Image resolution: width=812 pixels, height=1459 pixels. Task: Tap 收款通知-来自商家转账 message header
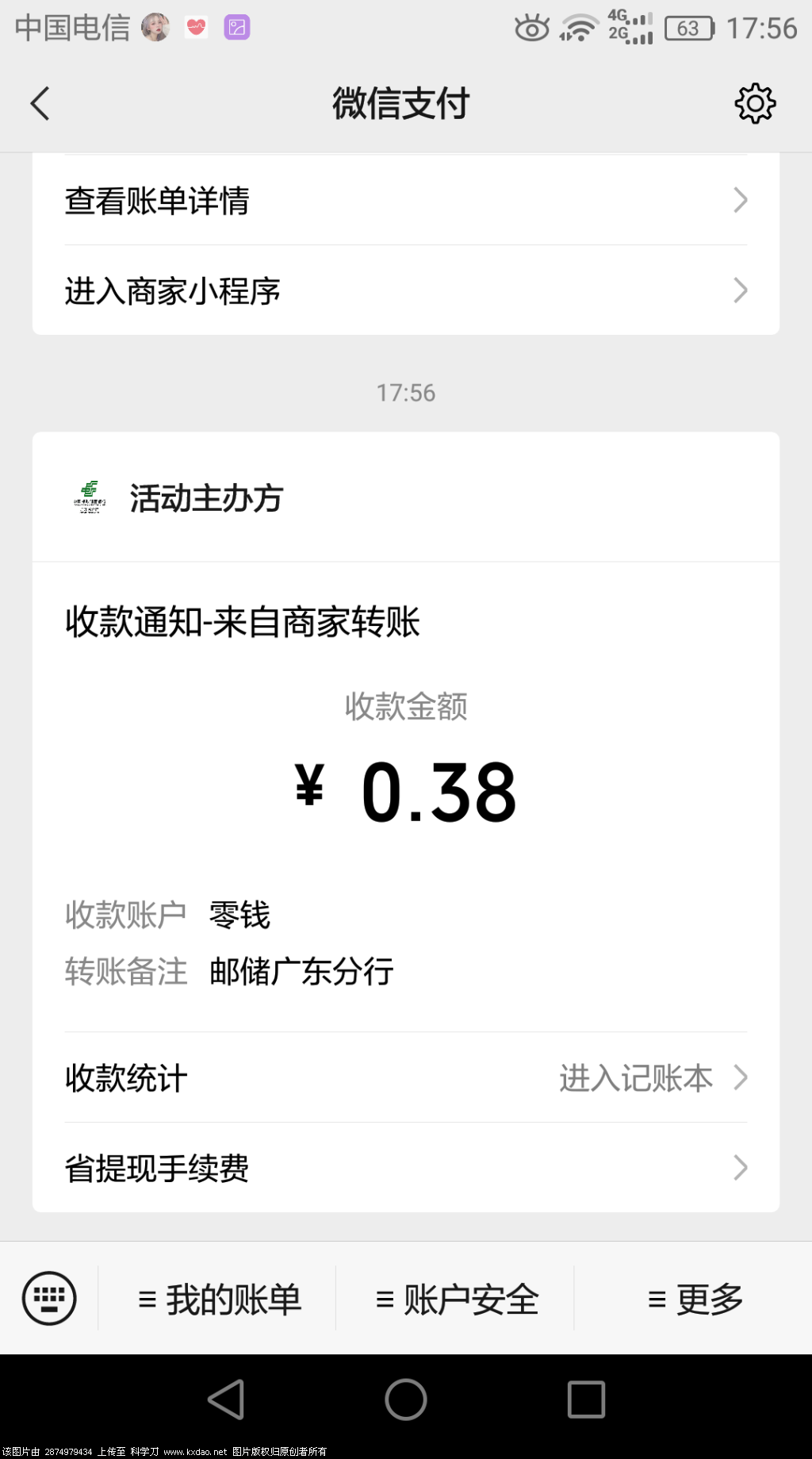click(243, 624)
